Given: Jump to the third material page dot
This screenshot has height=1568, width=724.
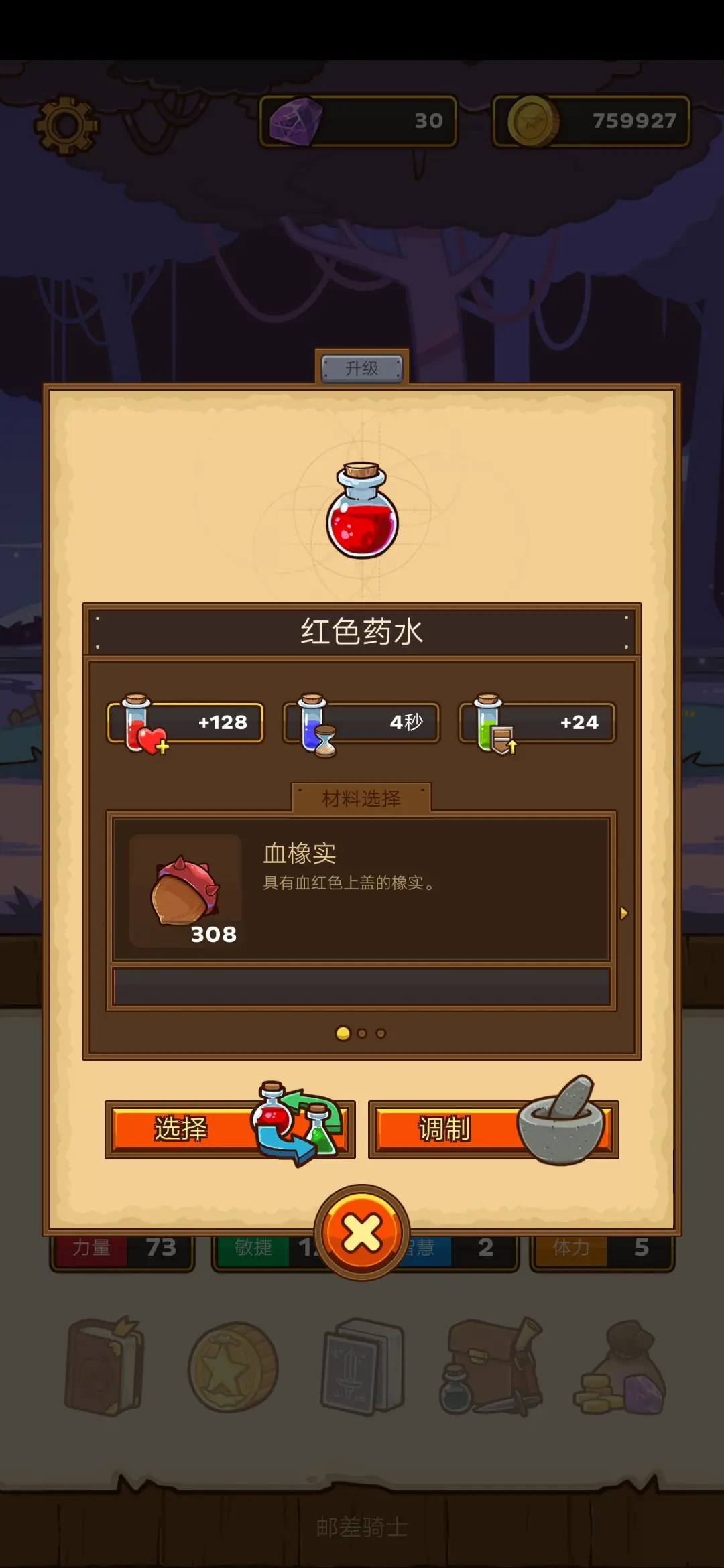Looking at the screenshot, I should pyautogui.click(x=381, y=1033).
